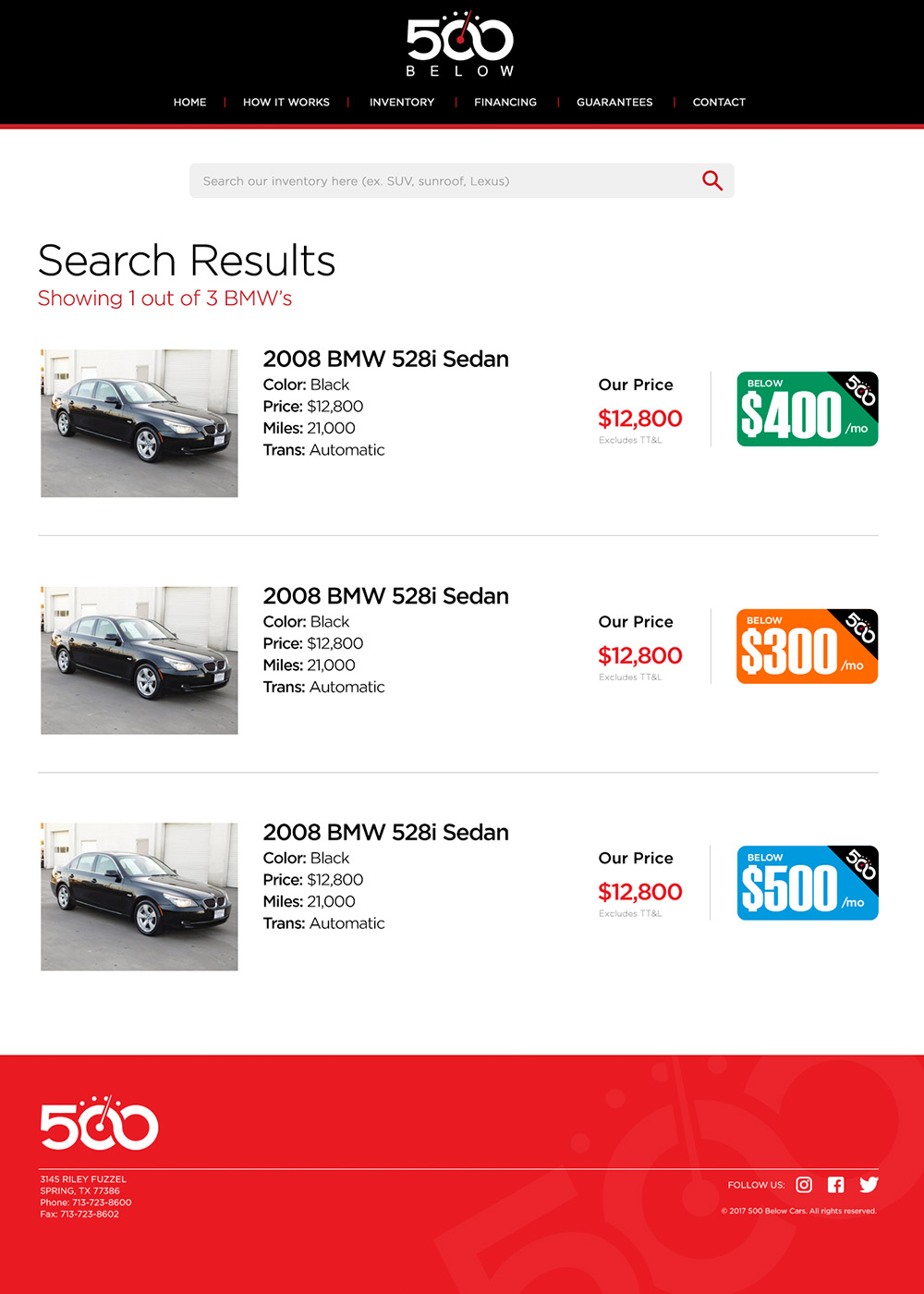Screen dimensions: 924x1294
Task: Tap the red magnifier search icon
Action: [711, 181]
